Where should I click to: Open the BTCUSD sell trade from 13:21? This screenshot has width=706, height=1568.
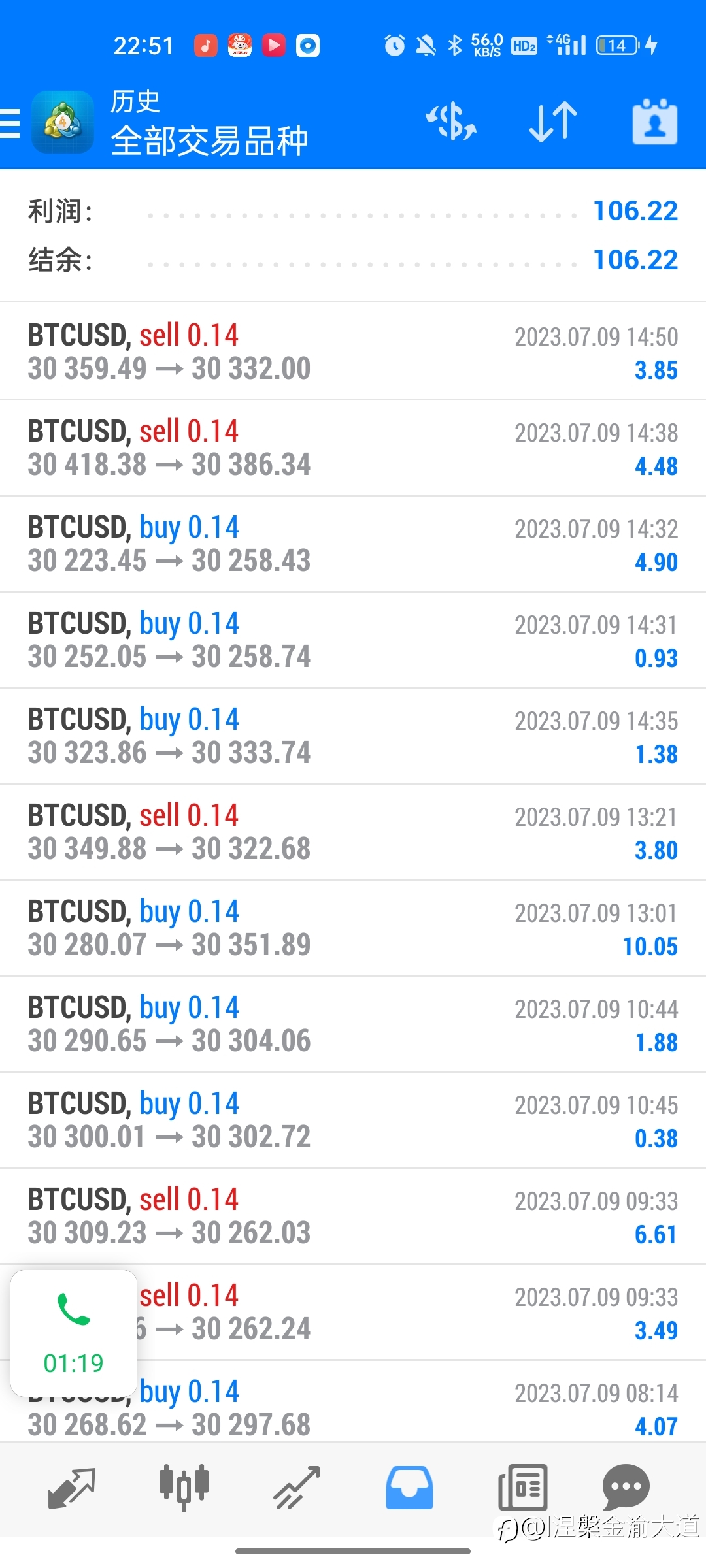point(353,832)
